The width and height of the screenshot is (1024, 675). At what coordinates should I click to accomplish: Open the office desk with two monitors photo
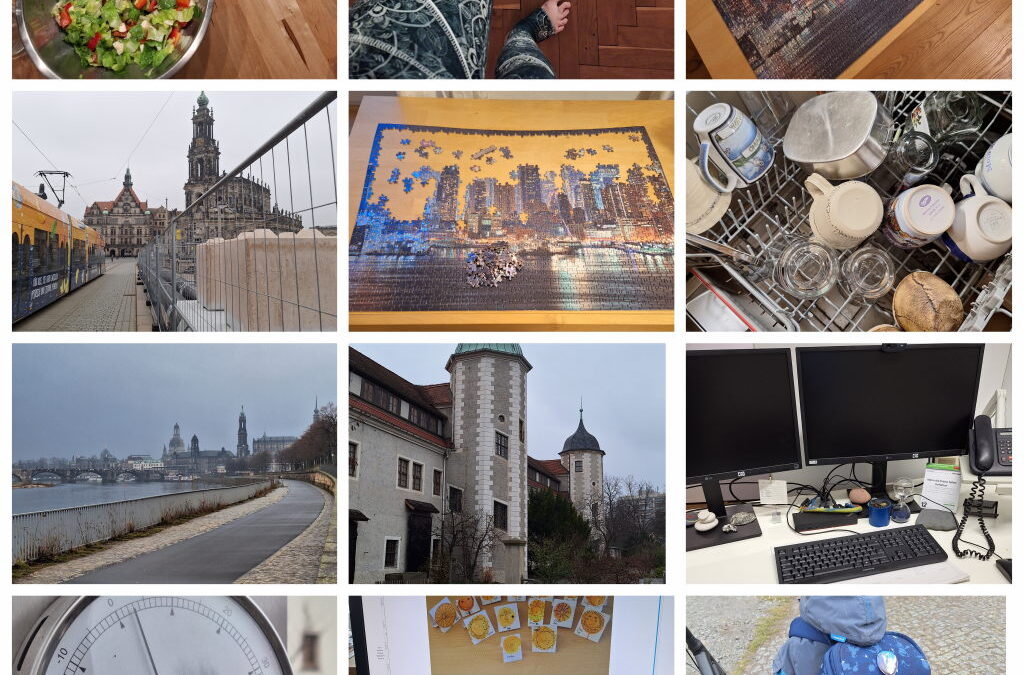pyautogui.click(x=848, y=463)
